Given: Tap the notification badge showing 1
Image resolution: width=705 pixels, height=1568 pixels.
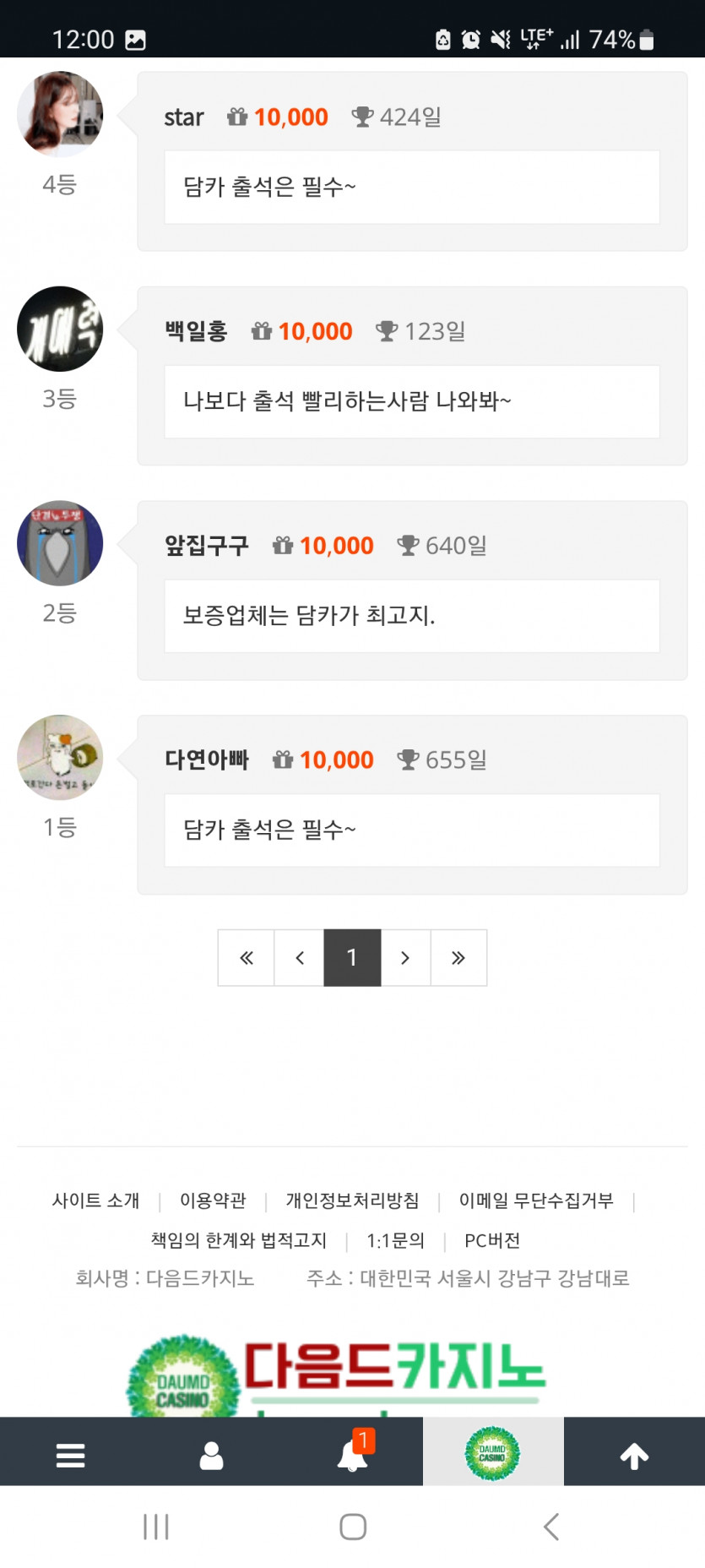Looking at the screenshot, I should (x=363, y=1439).
